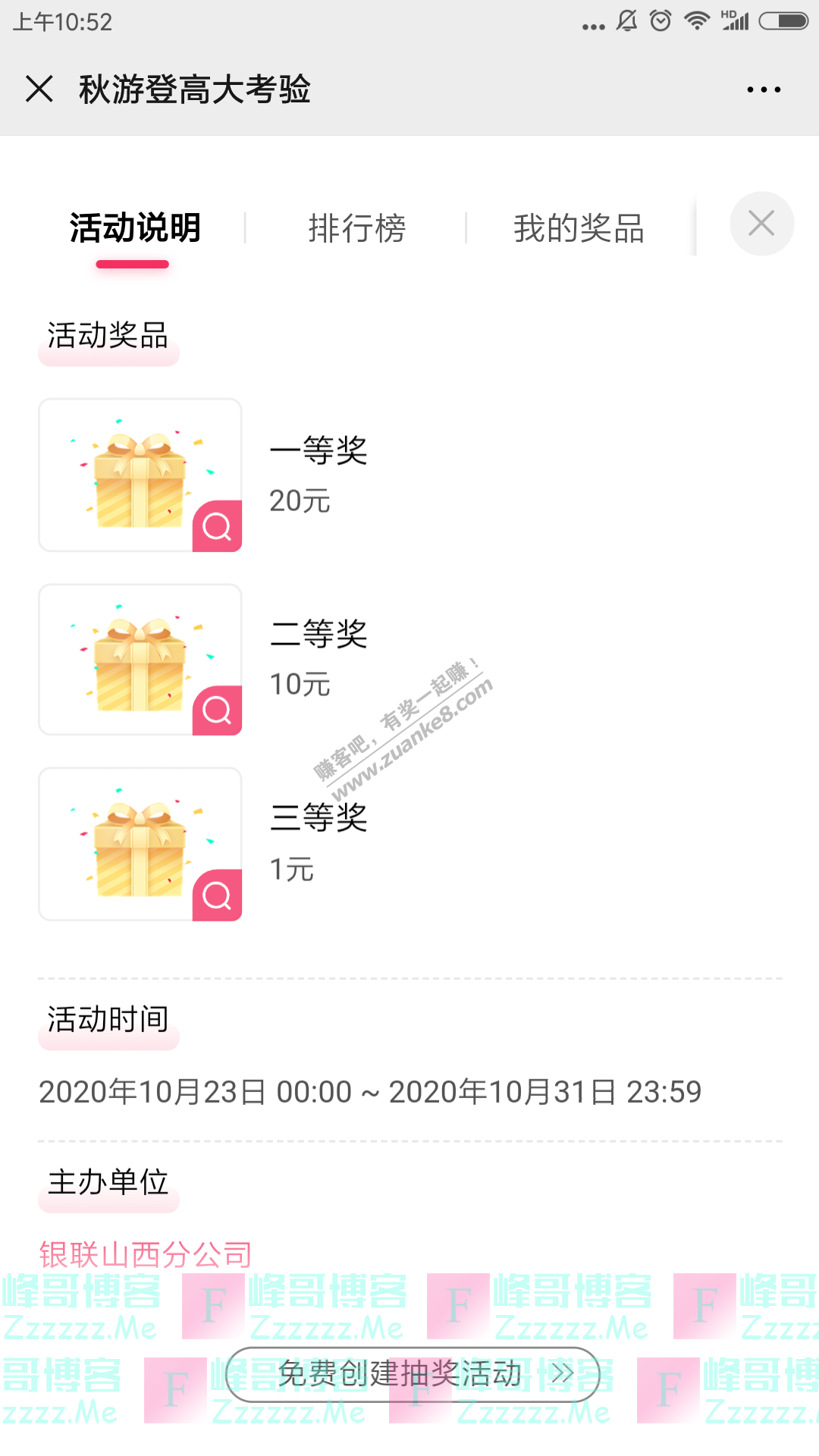819x1456 pixels.
Task: Enlarge the 一等奖 prize image
Action: (x=217, y=526)
